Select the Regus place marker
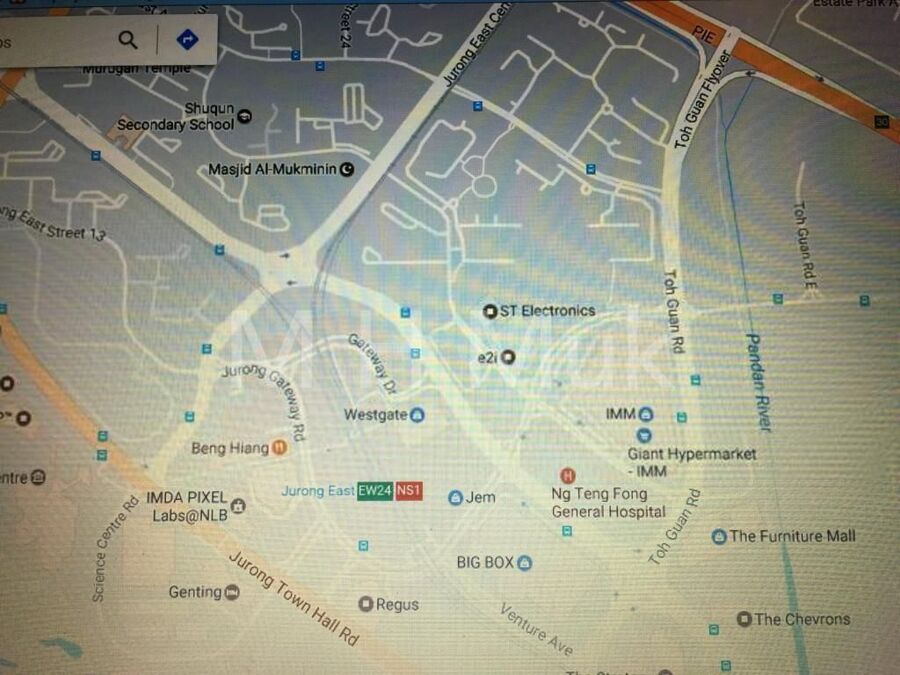Screen dimensions: 900x675 click(365, 604)
